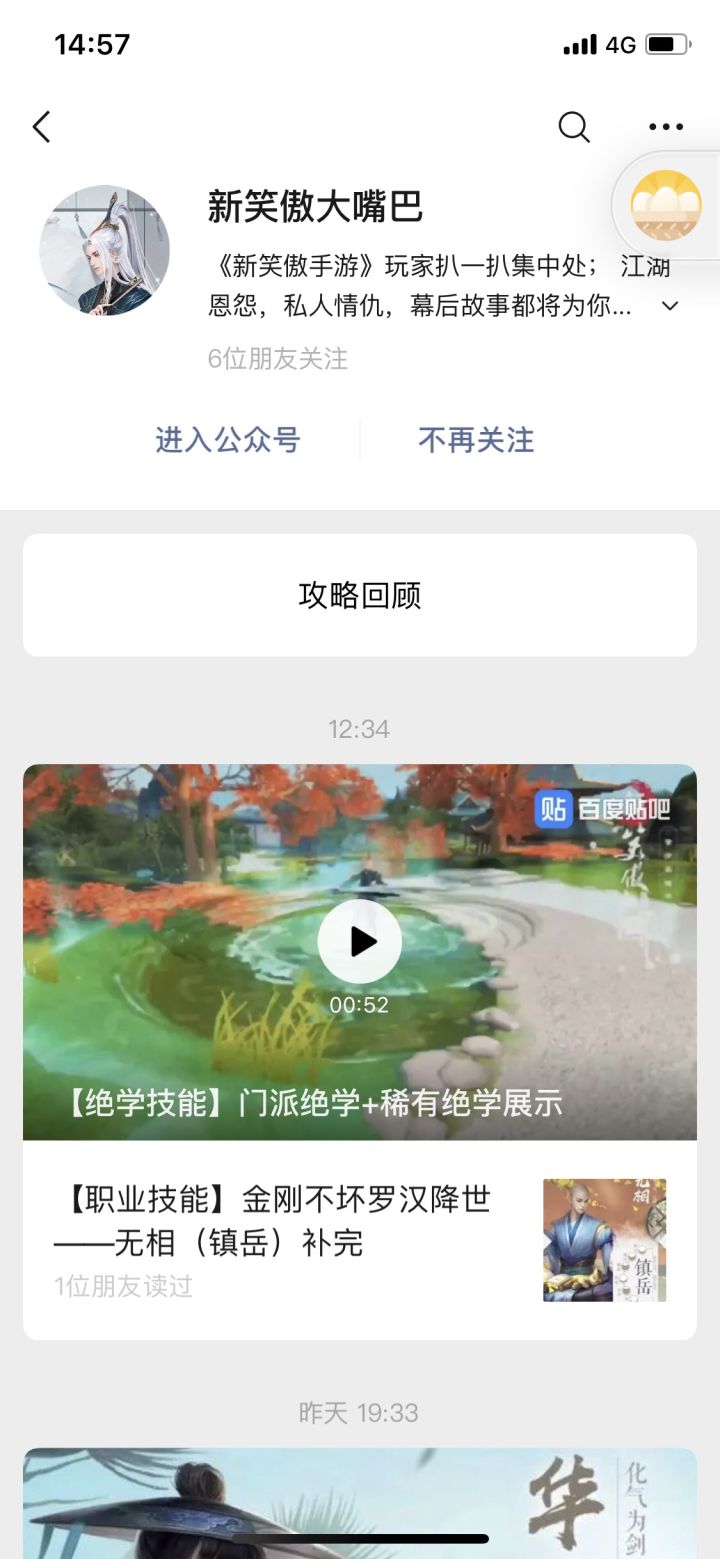This screenshot has width=720, height=1559.
Task: Switch to the 攻略回顾 section
Action: coord(358,594)
